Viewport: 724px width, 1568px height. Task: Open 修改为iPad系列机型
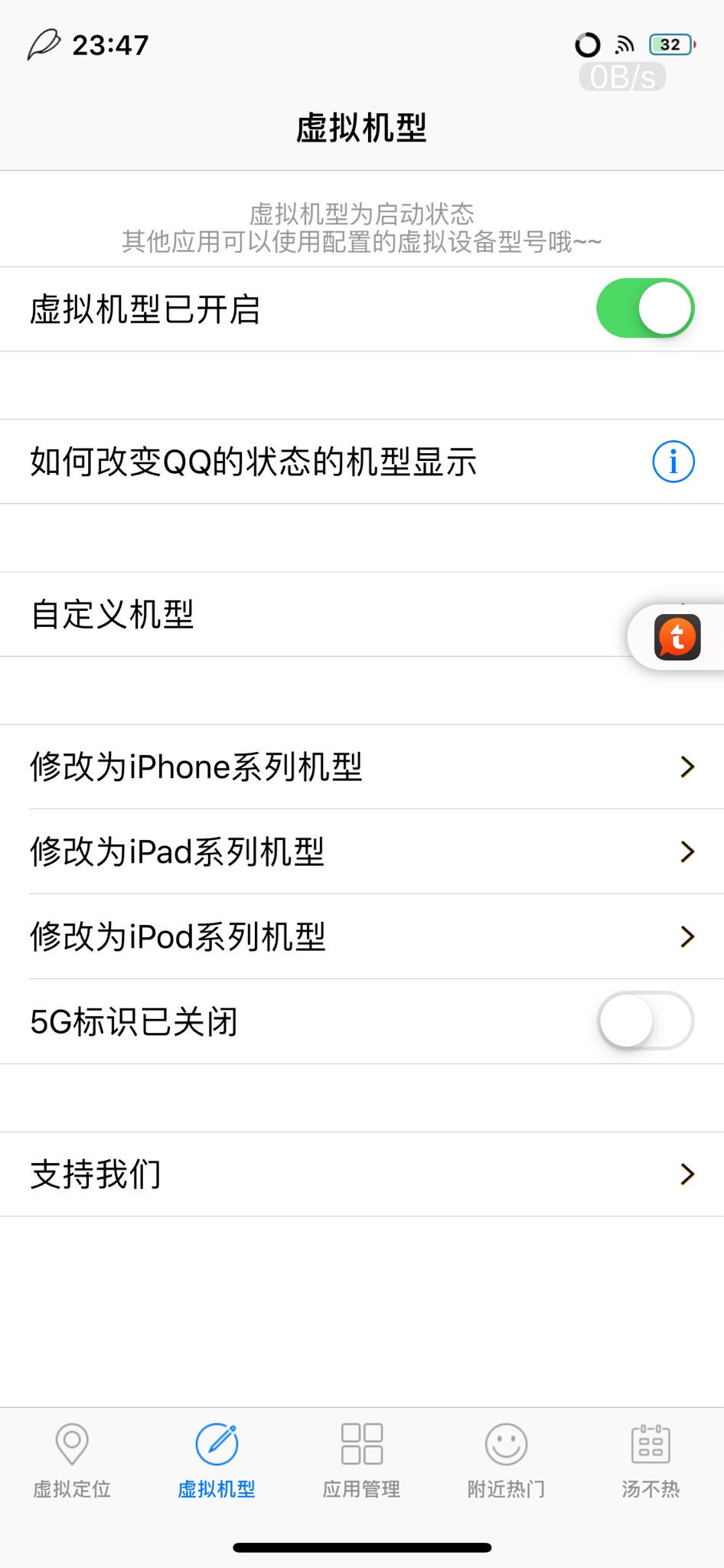coord(361,851)
